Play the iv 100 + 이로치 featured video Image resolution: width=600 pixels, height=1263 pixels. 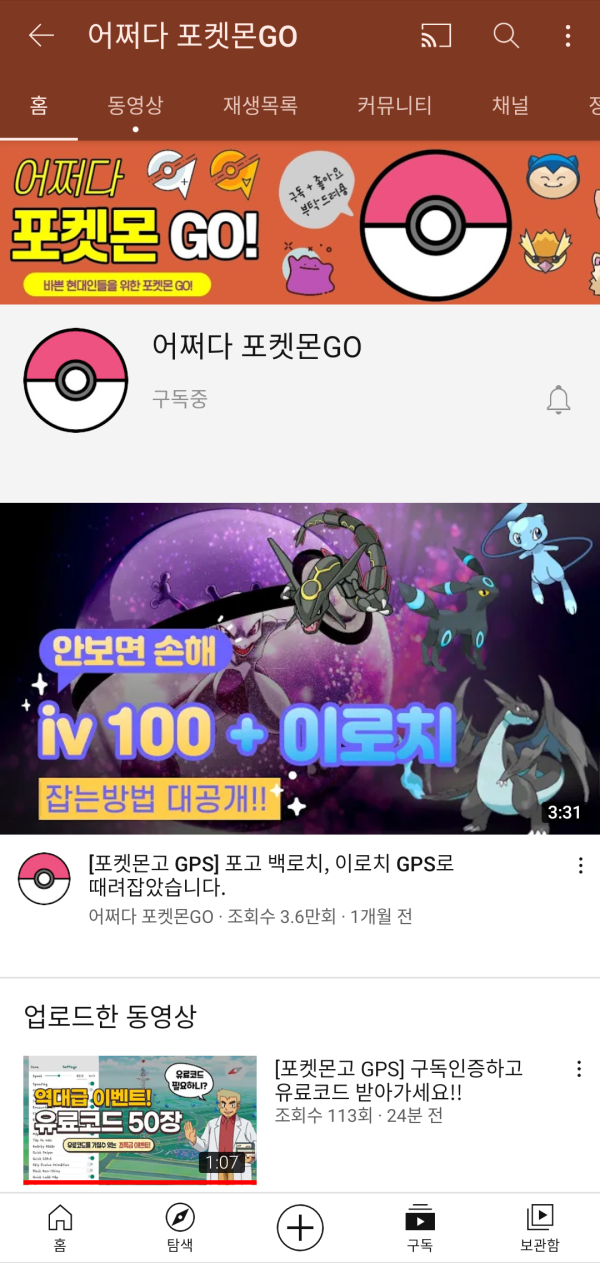click(x=300, y=668)
